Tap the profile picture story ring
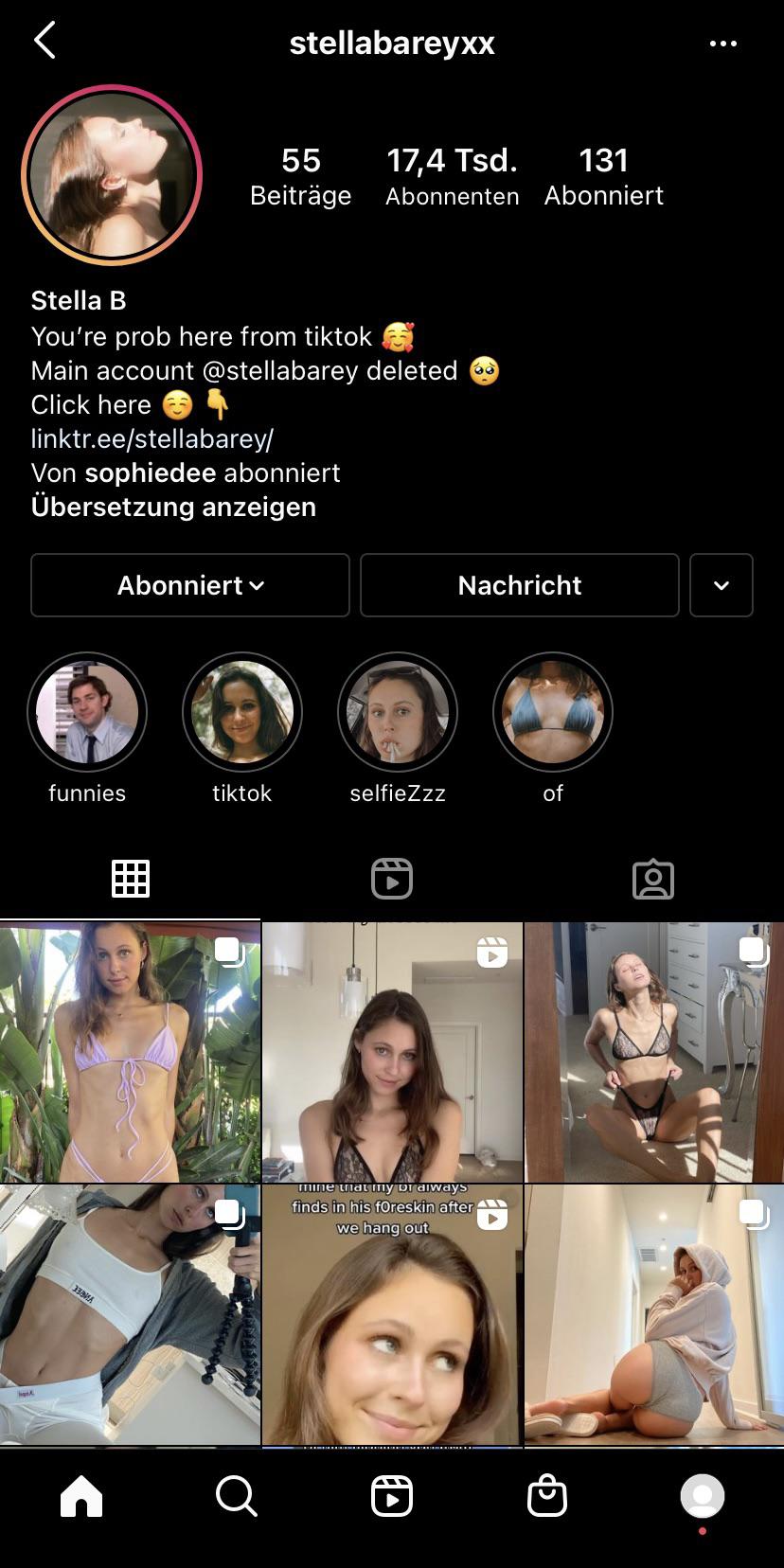784x1568 pixels. tap(112, 175)
